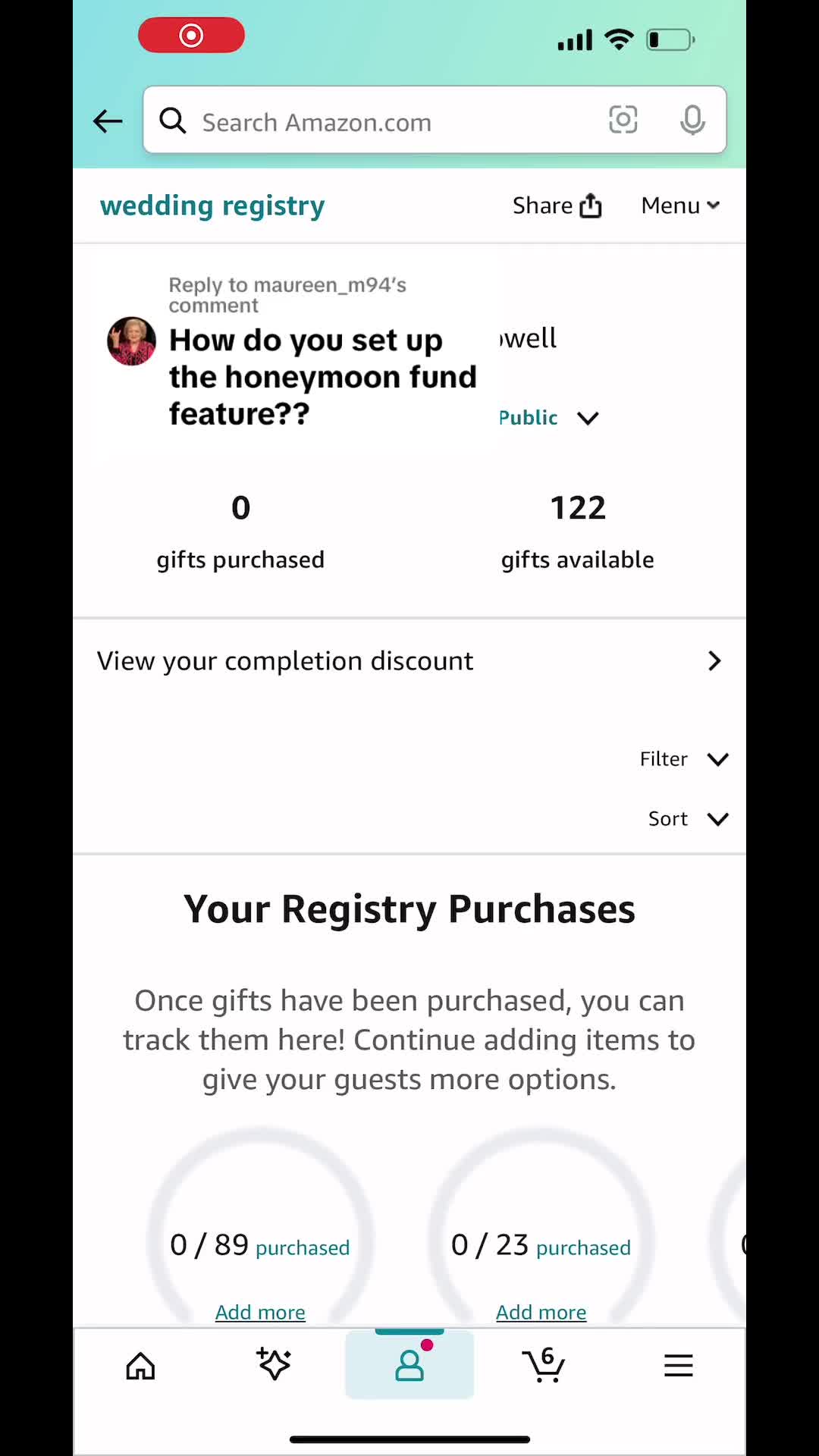The image size is (819, 1456).
Task: Add more under 0 / 23 purchased
Action: point(541,1312)
